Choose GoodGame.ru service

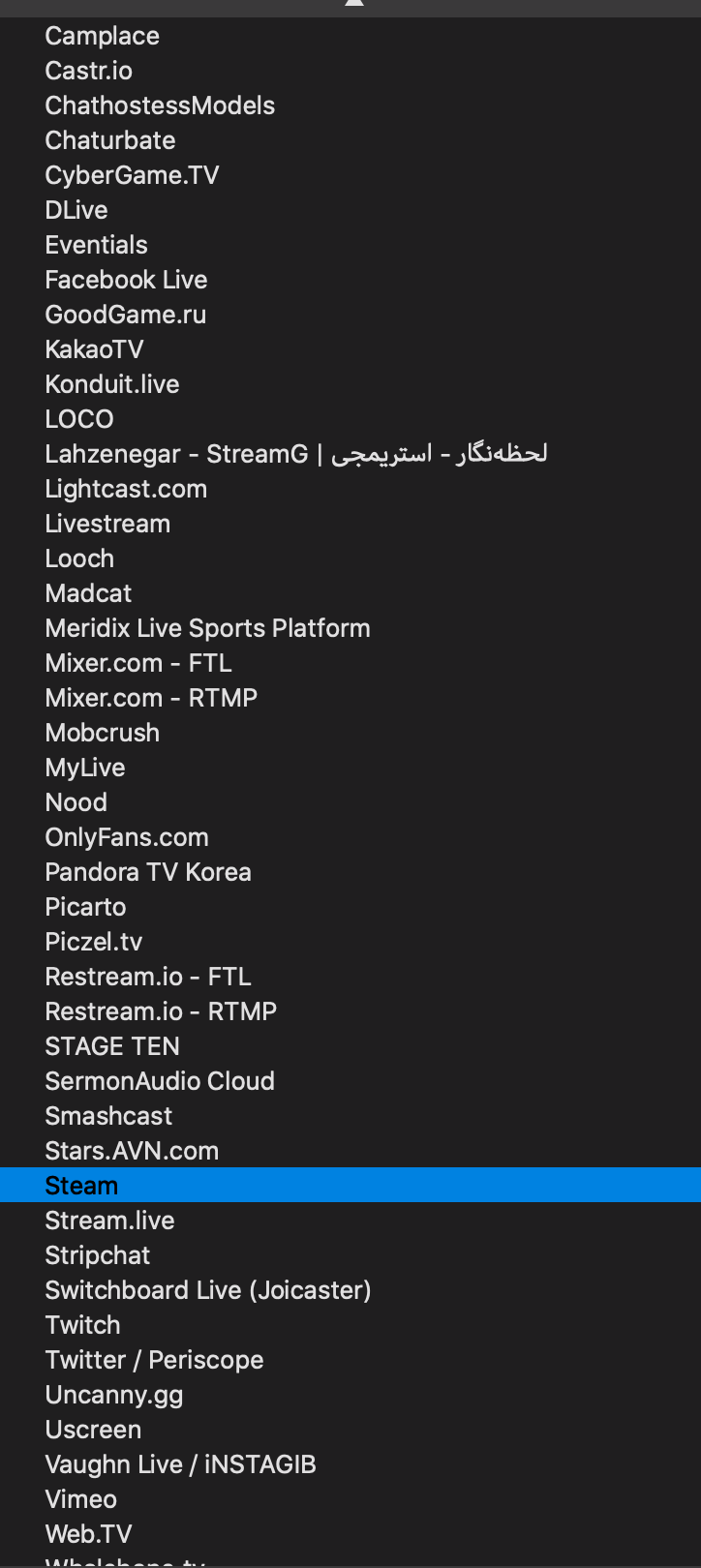point(350,314)
